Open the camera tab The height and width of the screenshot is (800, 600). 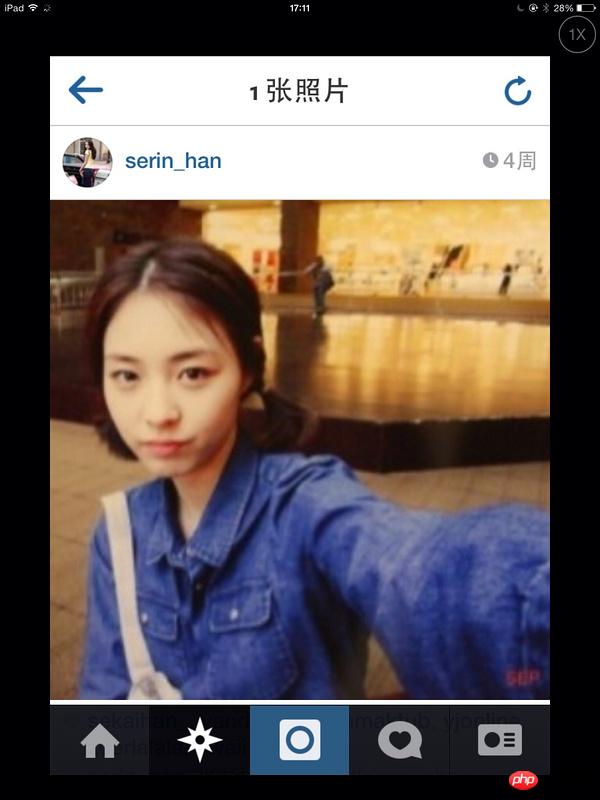(x=299, y=741)
